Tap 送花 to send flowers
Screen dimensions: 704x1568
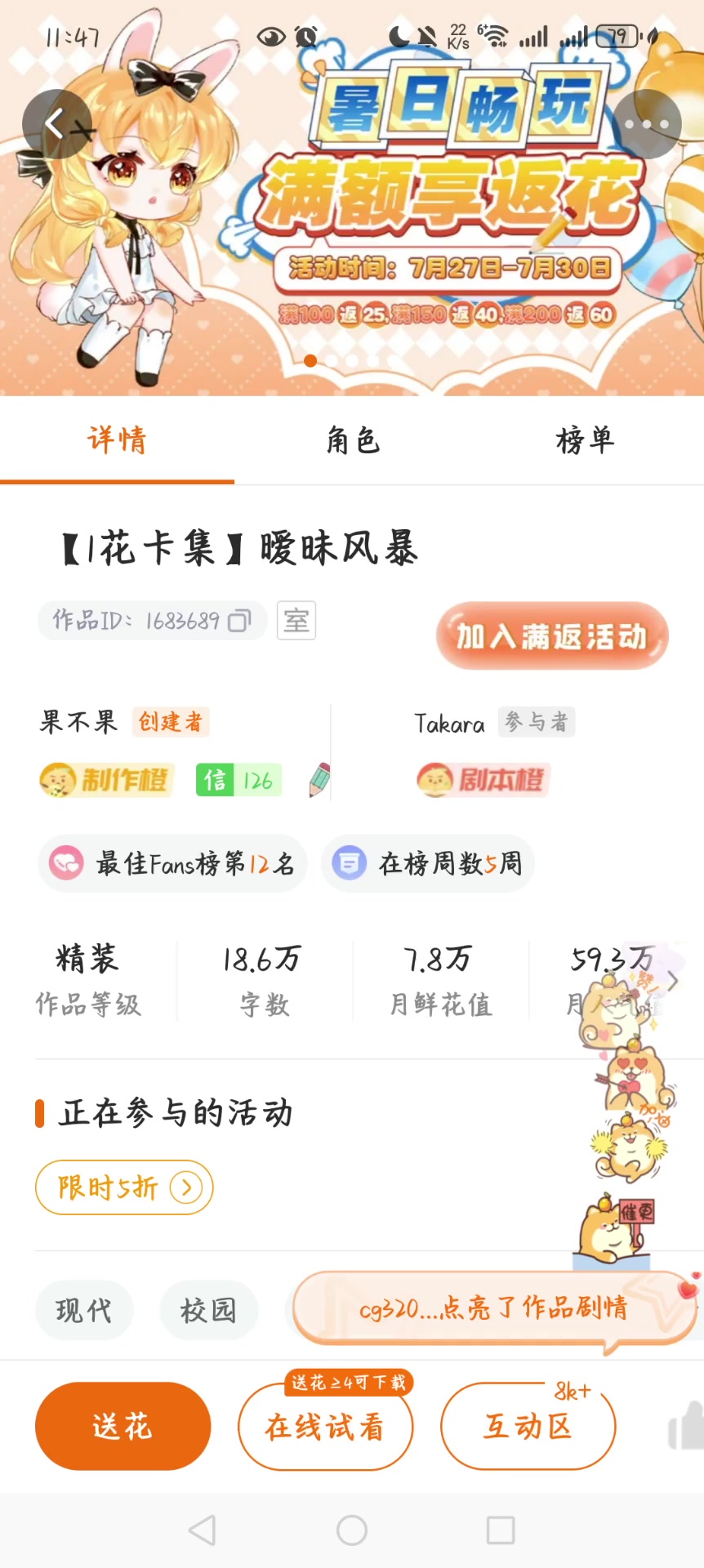(123, 1427)
